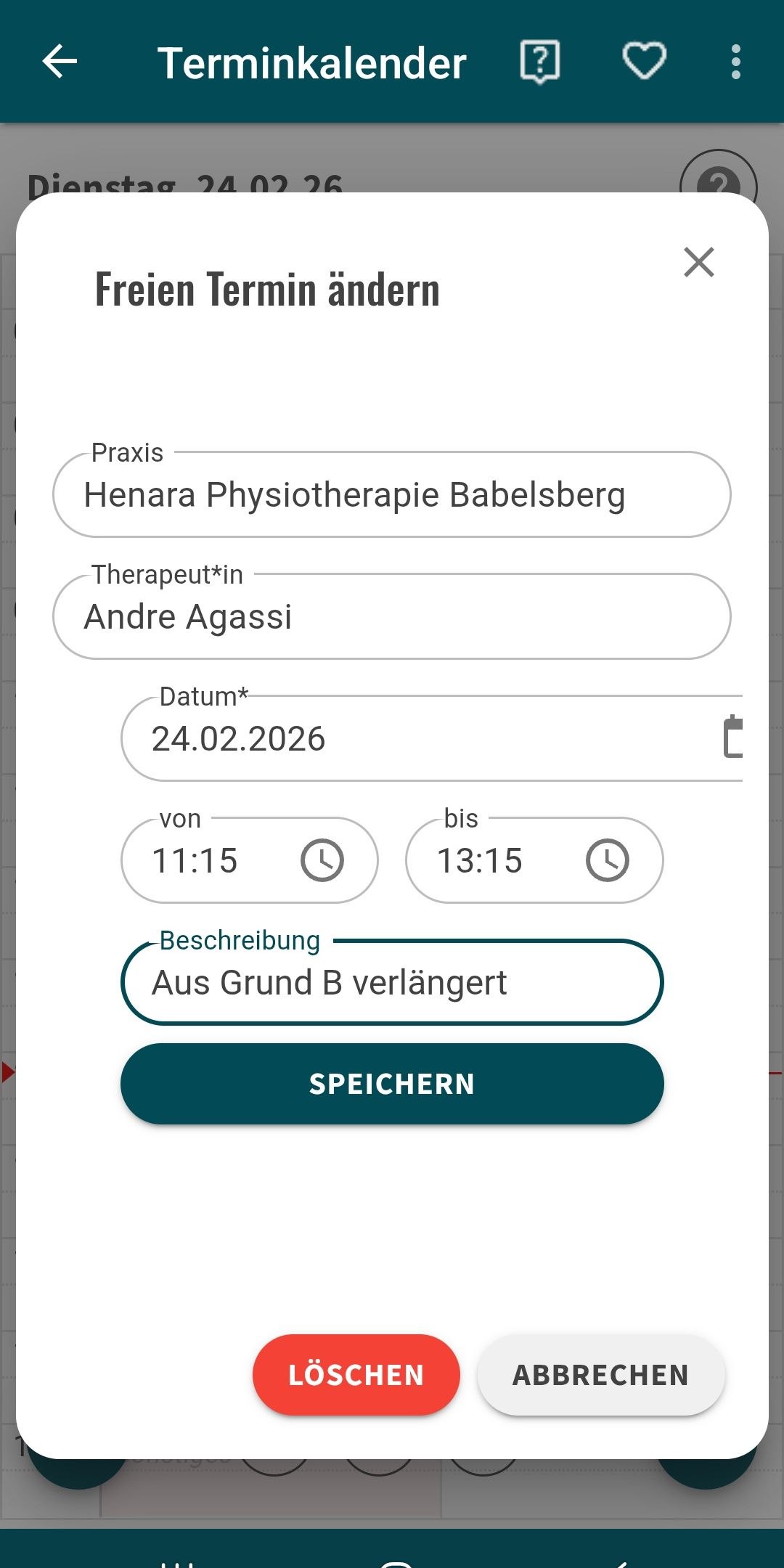Delete the appointment with Löschen
Viewport: 784px width, 1568px height.
pyautogui.click(x=356, y=1375)
